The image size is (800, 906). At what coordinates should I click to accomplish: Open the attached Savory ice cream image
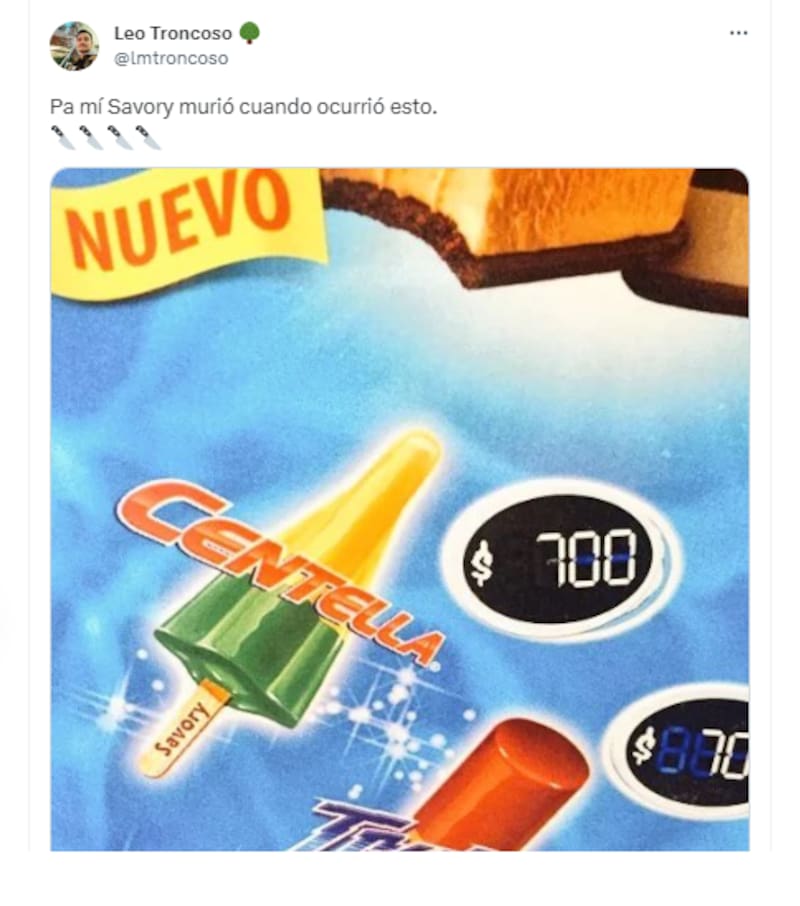[x=399, y=510]
